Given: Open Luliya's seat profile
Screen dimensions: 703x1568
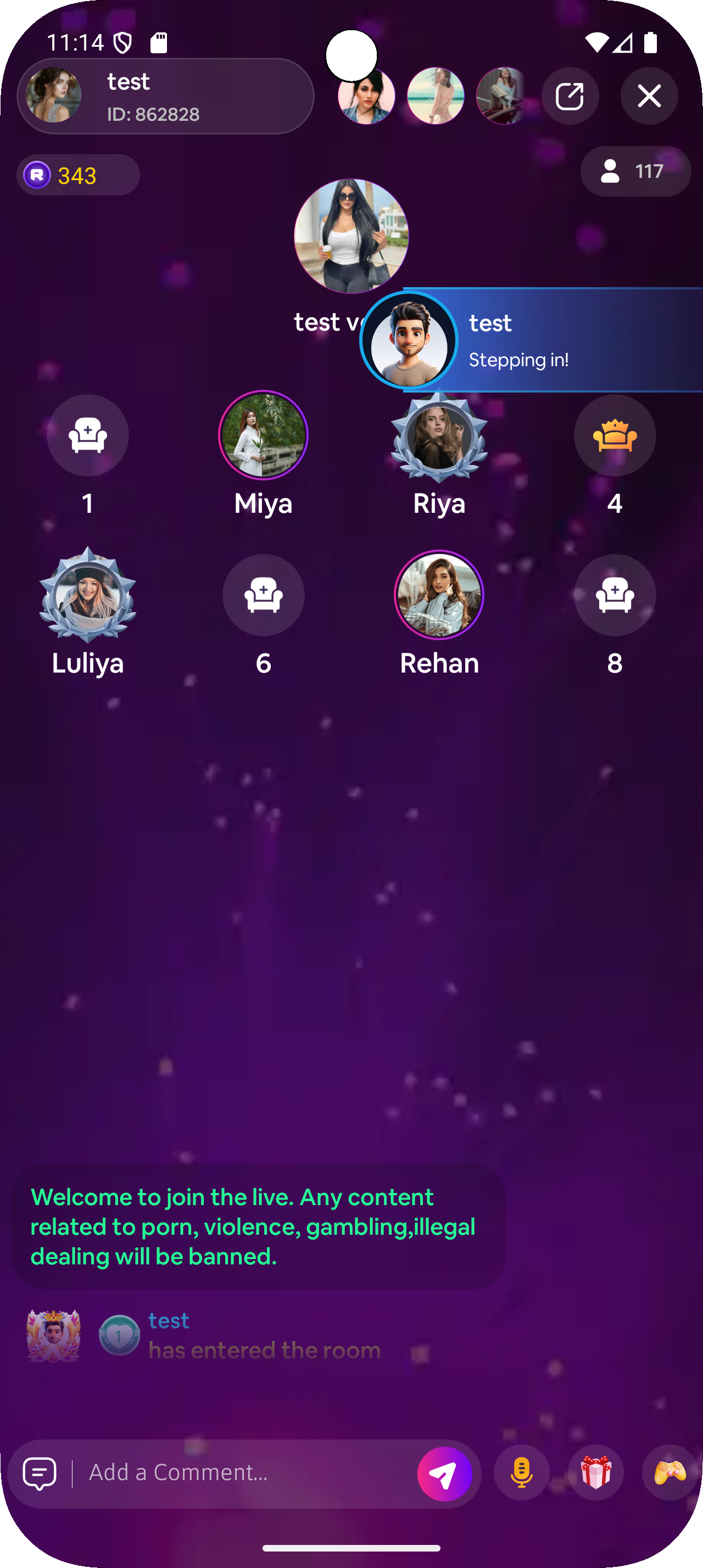Looking at the screenshot, I should 88,596.
